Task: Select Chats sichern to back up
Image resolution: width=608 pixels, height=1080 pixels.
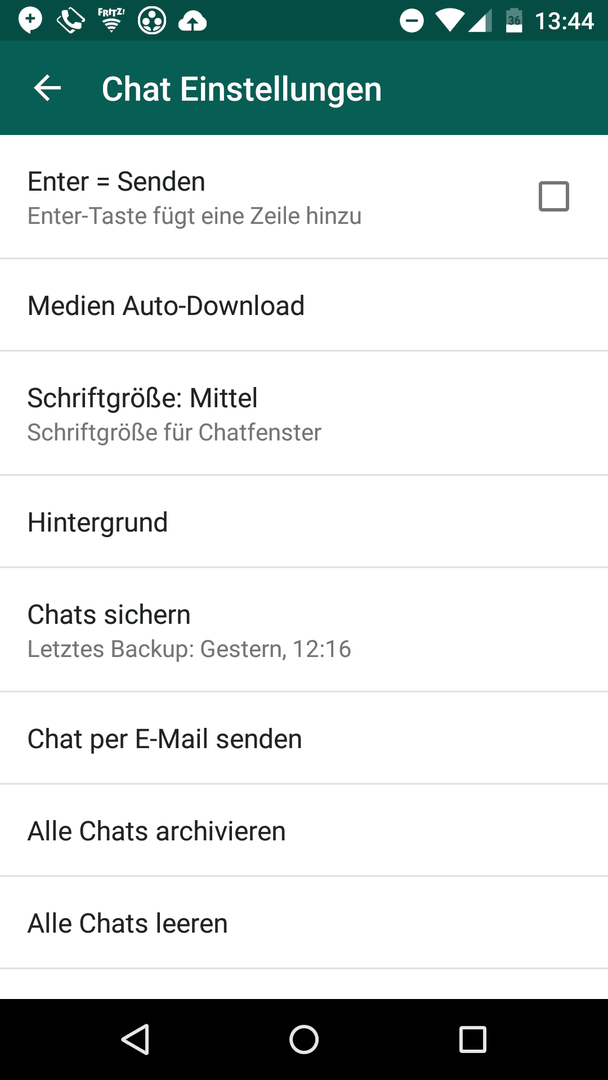Action: tap(304, 630)
